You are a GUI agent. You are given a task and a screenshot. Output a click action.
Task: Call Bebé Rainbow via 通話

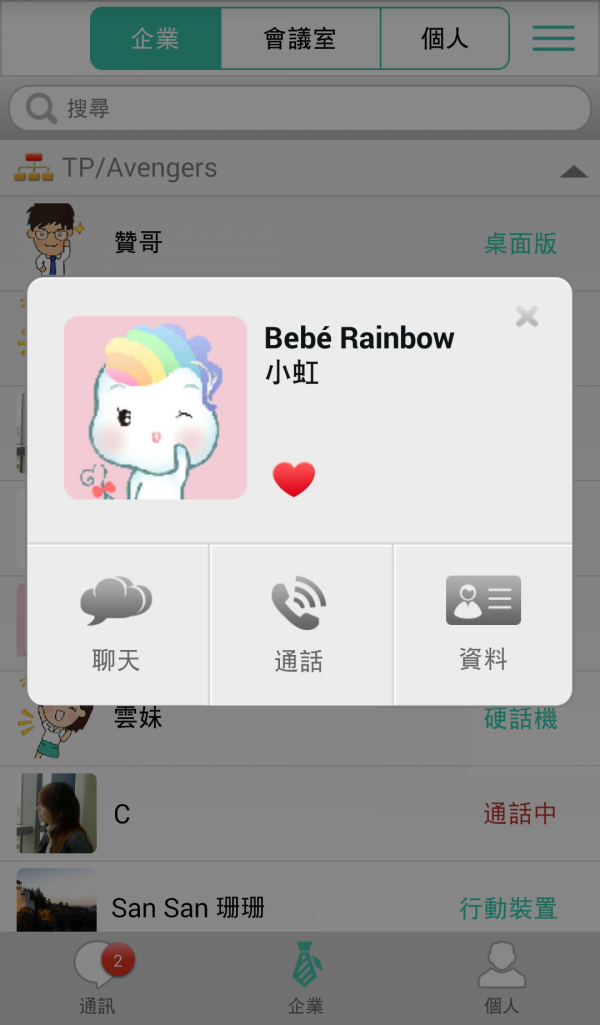tap(300, 625)
